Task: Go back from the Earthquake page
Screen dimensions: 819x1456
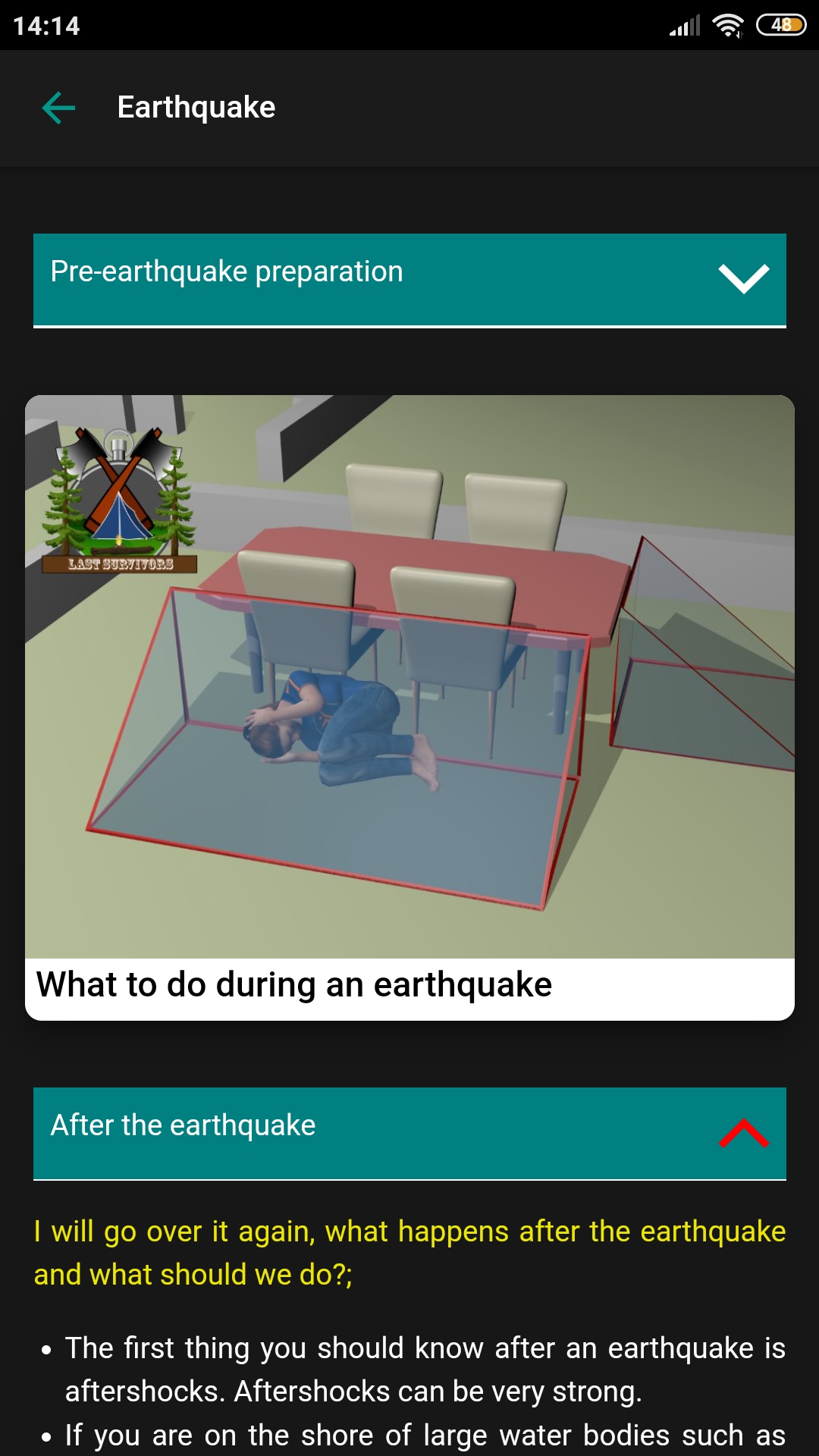Action: point(58,108)
